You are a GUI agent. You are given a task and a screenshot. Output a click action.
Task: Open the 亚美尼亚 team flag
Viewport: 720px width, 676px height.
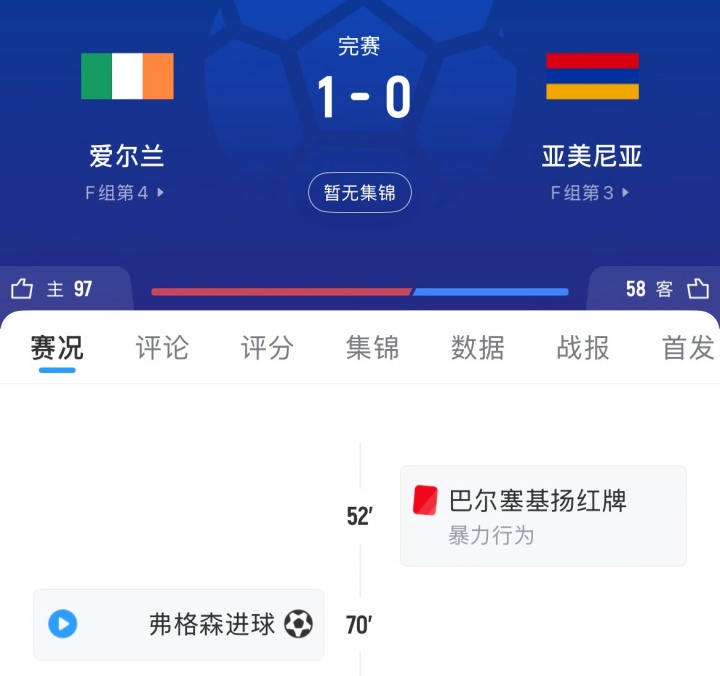click(592, 76)
